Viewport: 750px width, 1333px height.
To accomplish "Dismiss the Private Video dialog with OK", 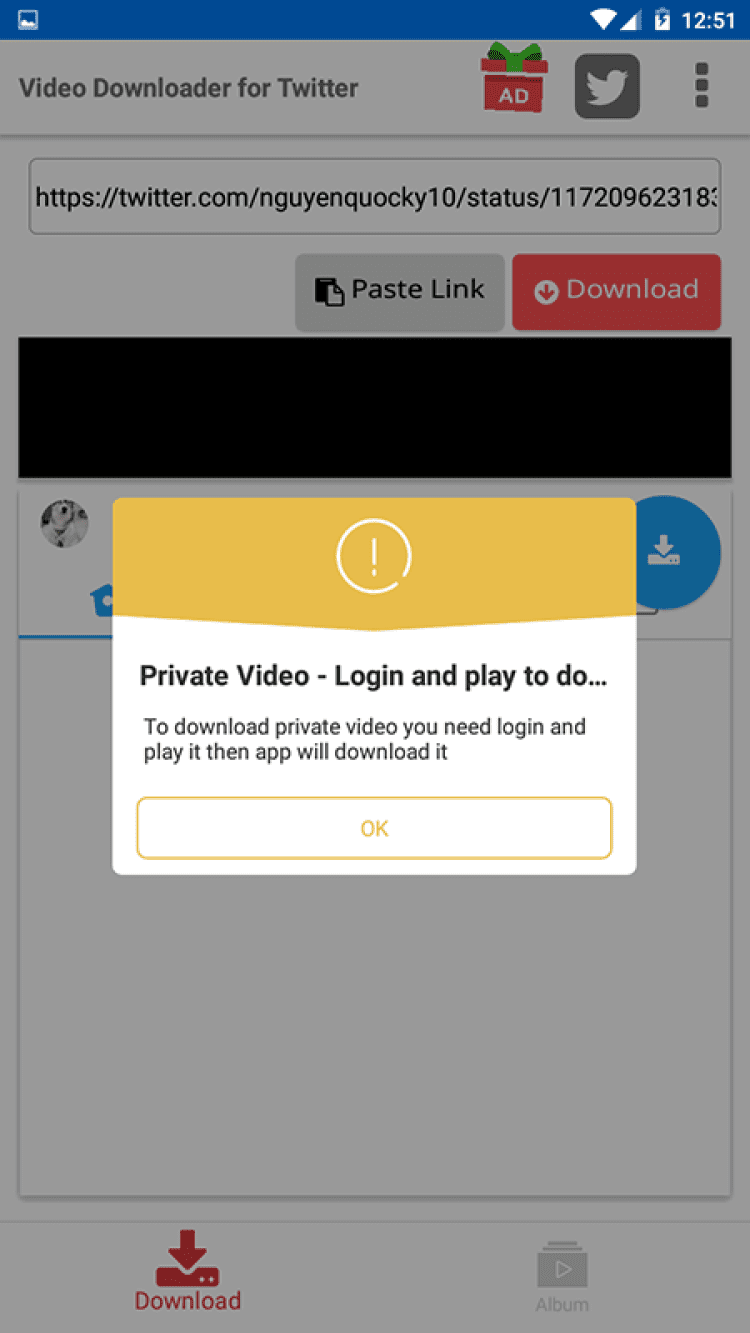I will [x=374, y=828].
